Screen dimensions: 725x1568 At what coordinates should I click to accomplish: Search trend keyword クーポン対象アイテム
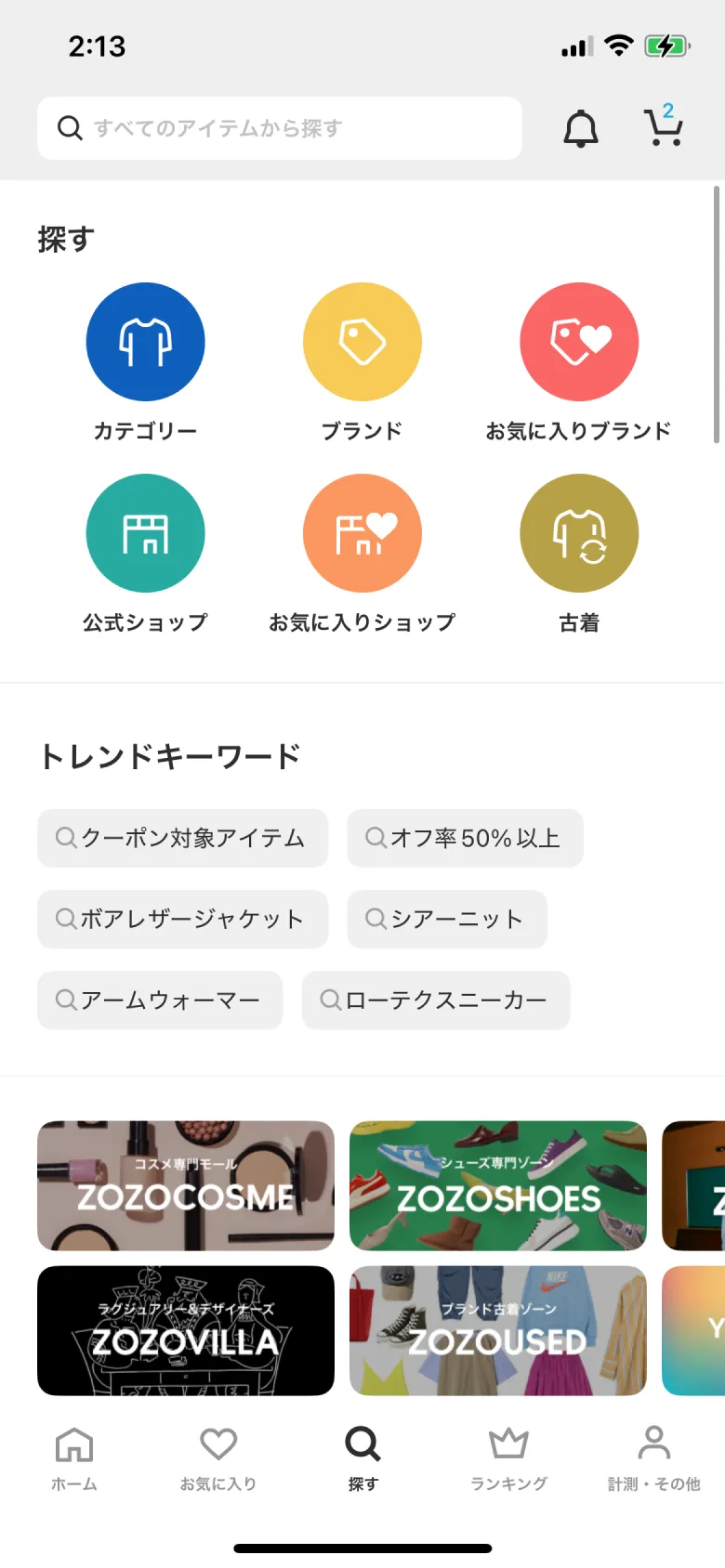click(182, 839)
